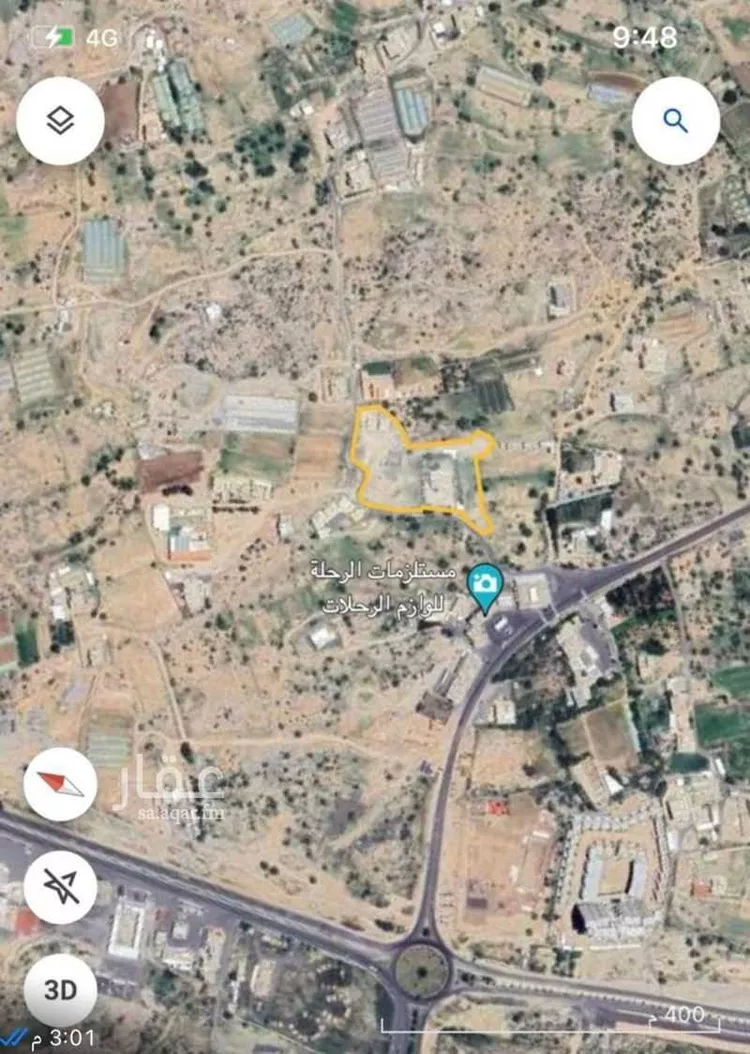Tap the search magnifier icon

coord(679,120)
